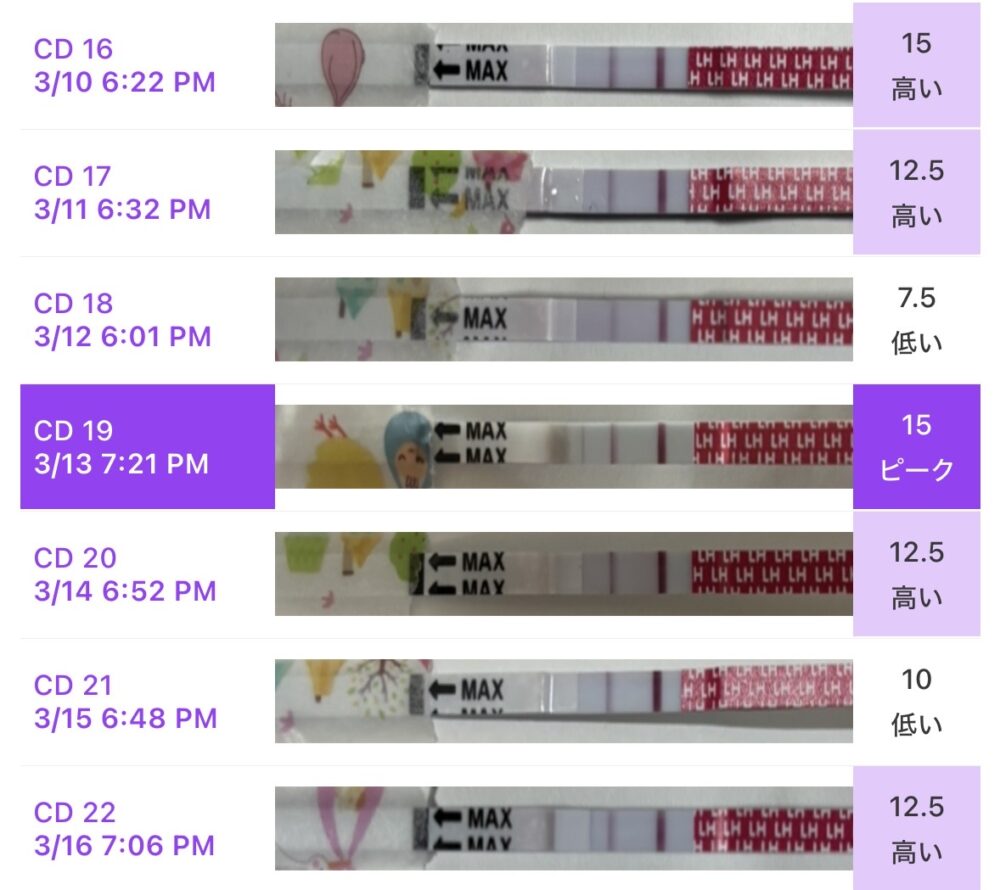View the CD 22 test from 3/16

(125, 829)
